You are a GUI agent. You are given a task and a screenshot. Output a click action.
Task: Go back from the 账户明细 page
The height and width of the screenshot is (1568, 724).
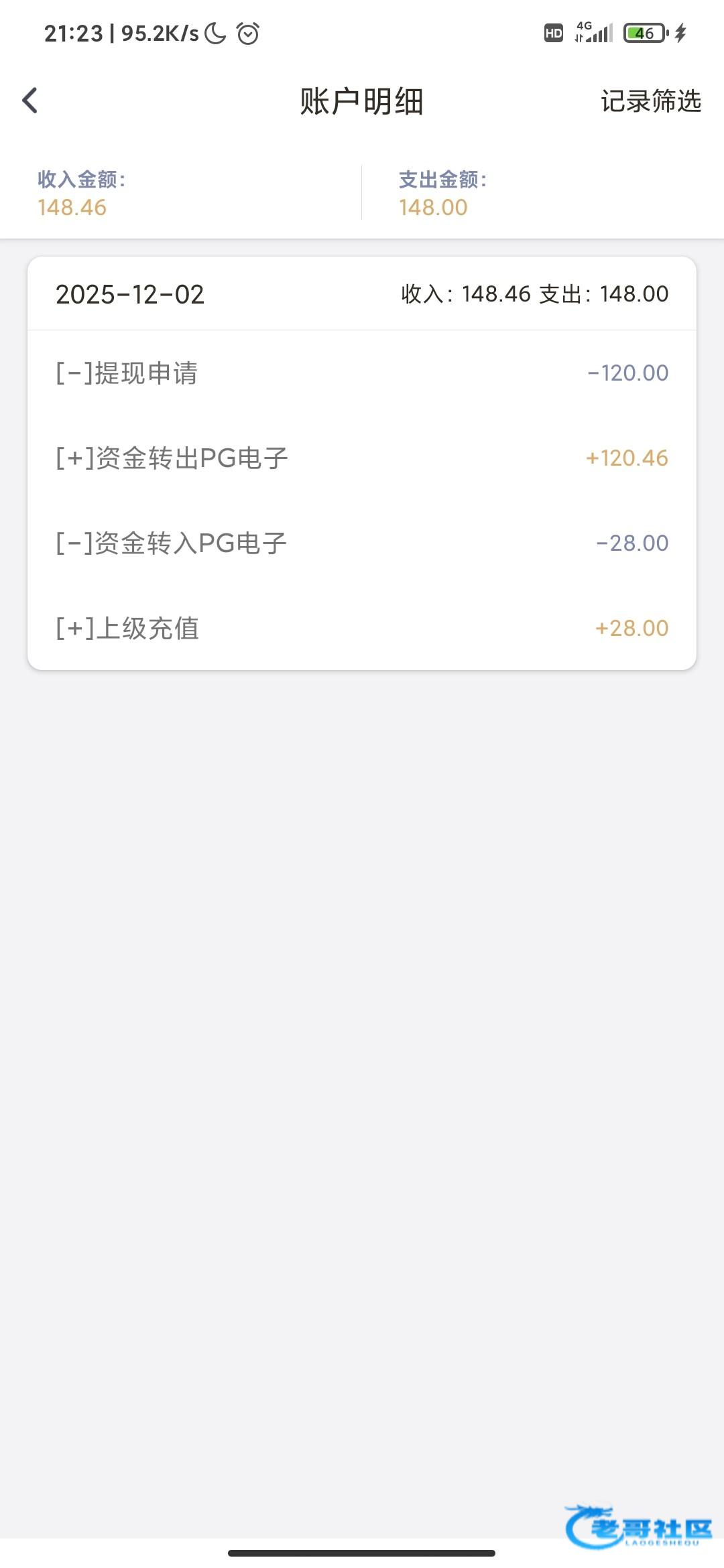coord(30,101)
